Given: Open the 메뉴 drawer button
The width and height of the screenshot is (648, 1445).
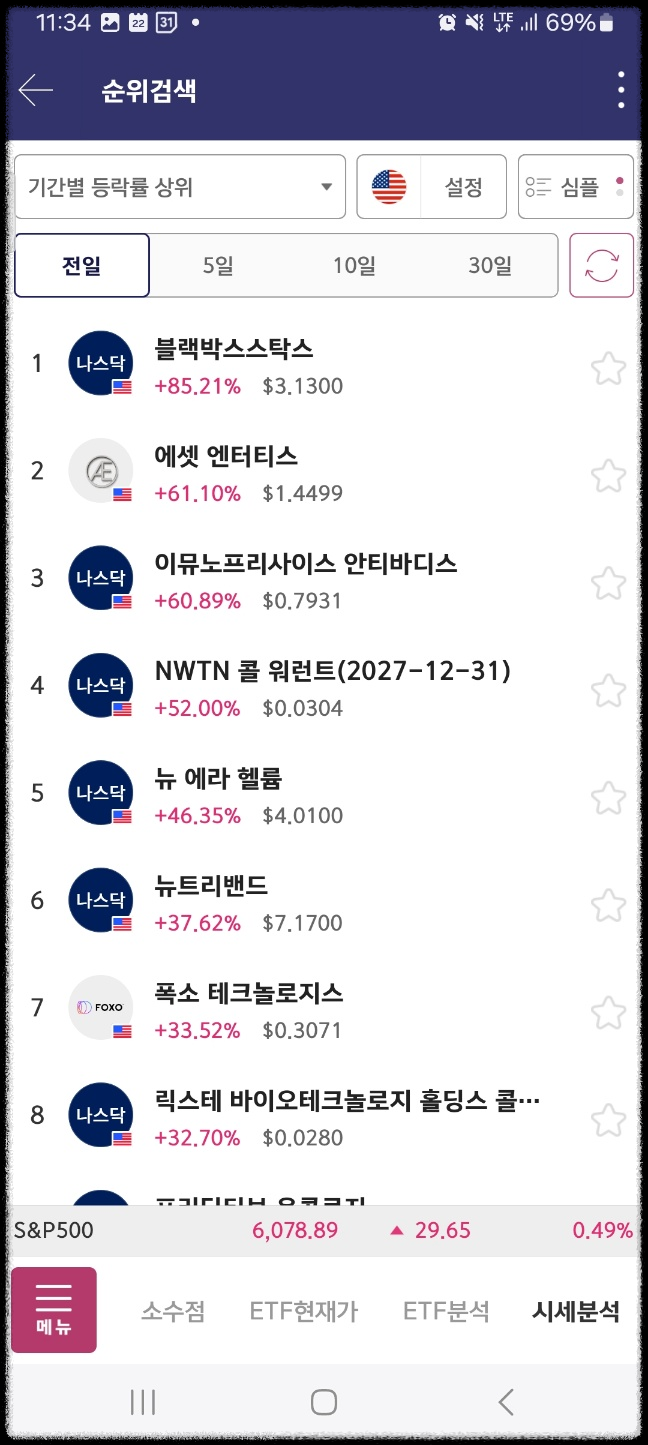Looking at the screenshot, I should [x=54, y=1310].
